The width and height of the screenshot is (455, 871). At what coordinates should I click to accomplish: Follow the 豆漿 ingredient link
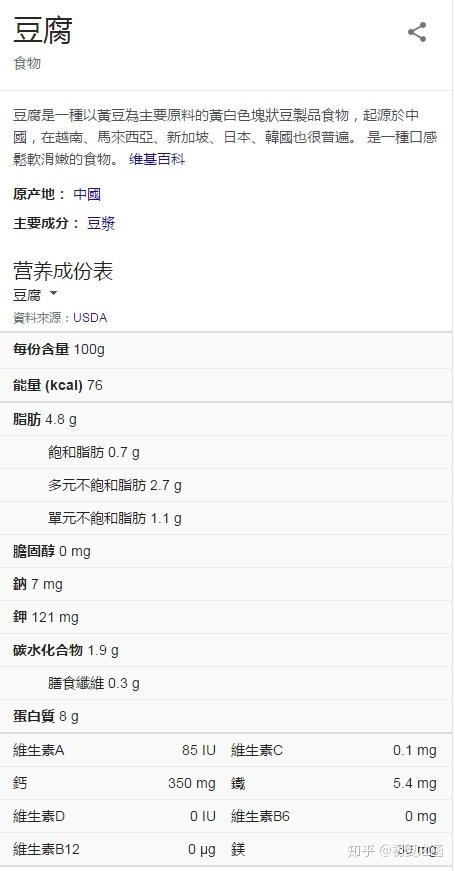pyautogui.click(x=101, y=224)
